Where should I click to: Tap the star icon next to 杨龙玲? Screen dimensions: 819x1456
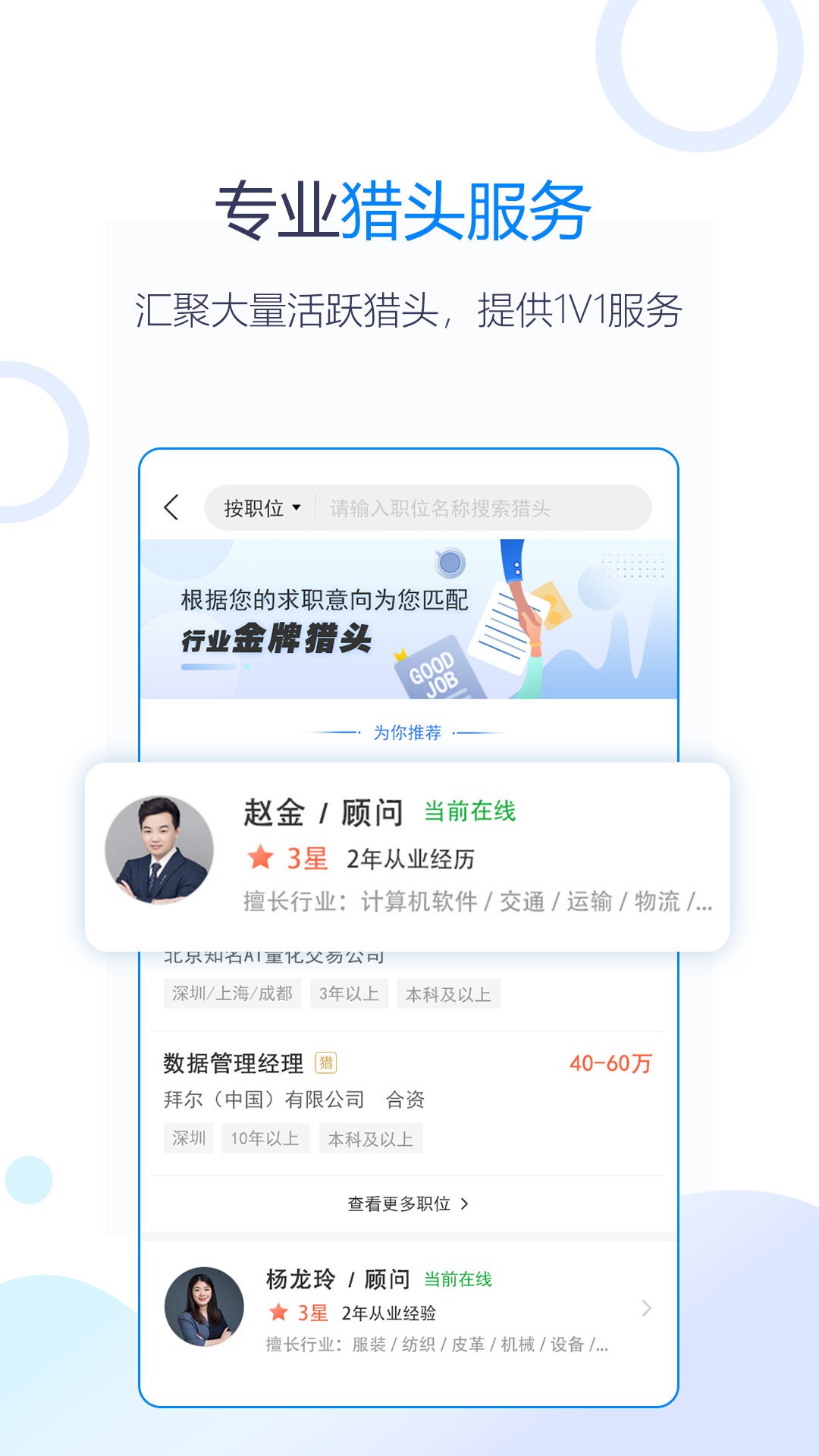pos(278,1312)
